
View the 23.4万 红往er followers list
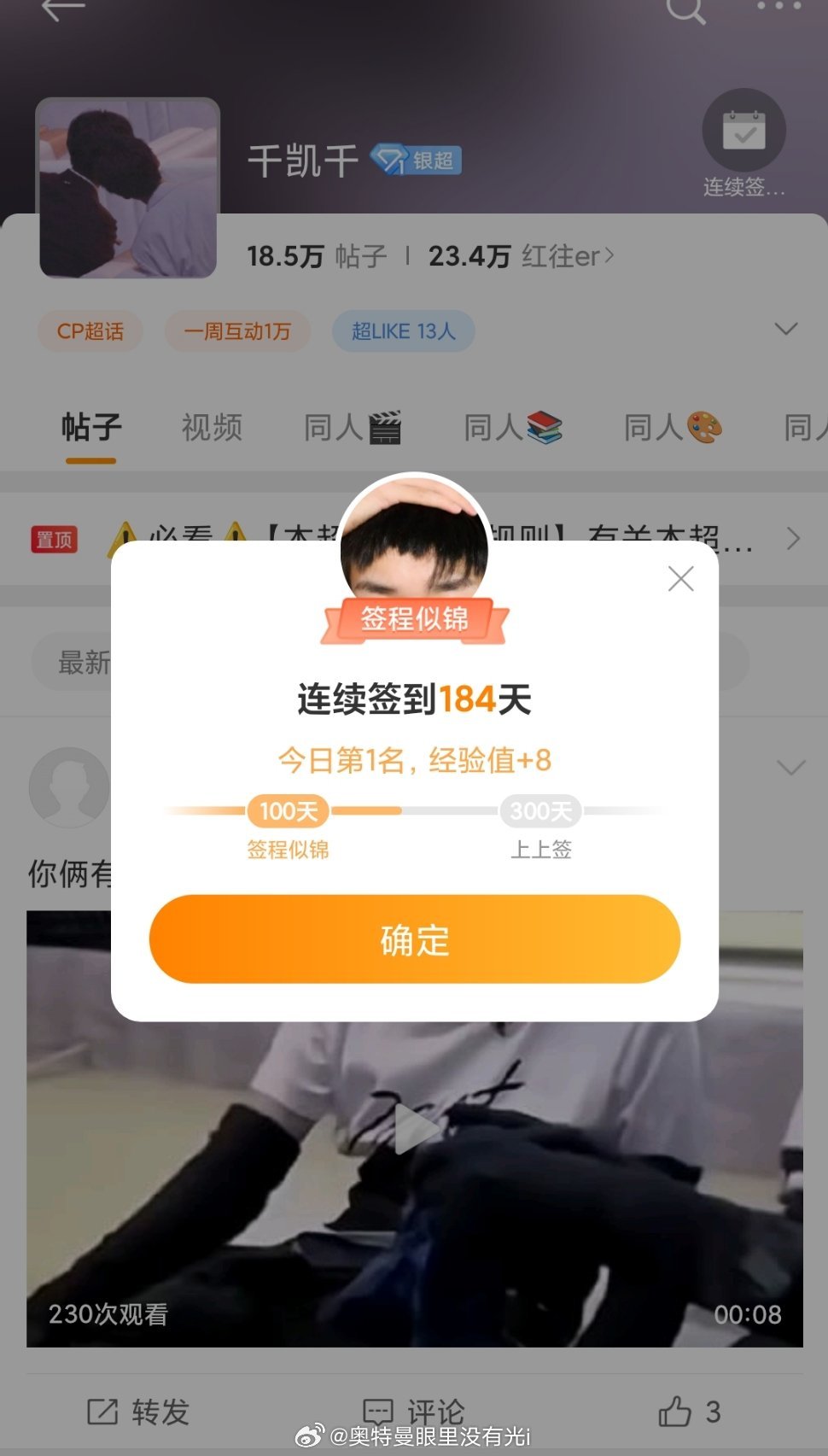click(x=521, y=255)
